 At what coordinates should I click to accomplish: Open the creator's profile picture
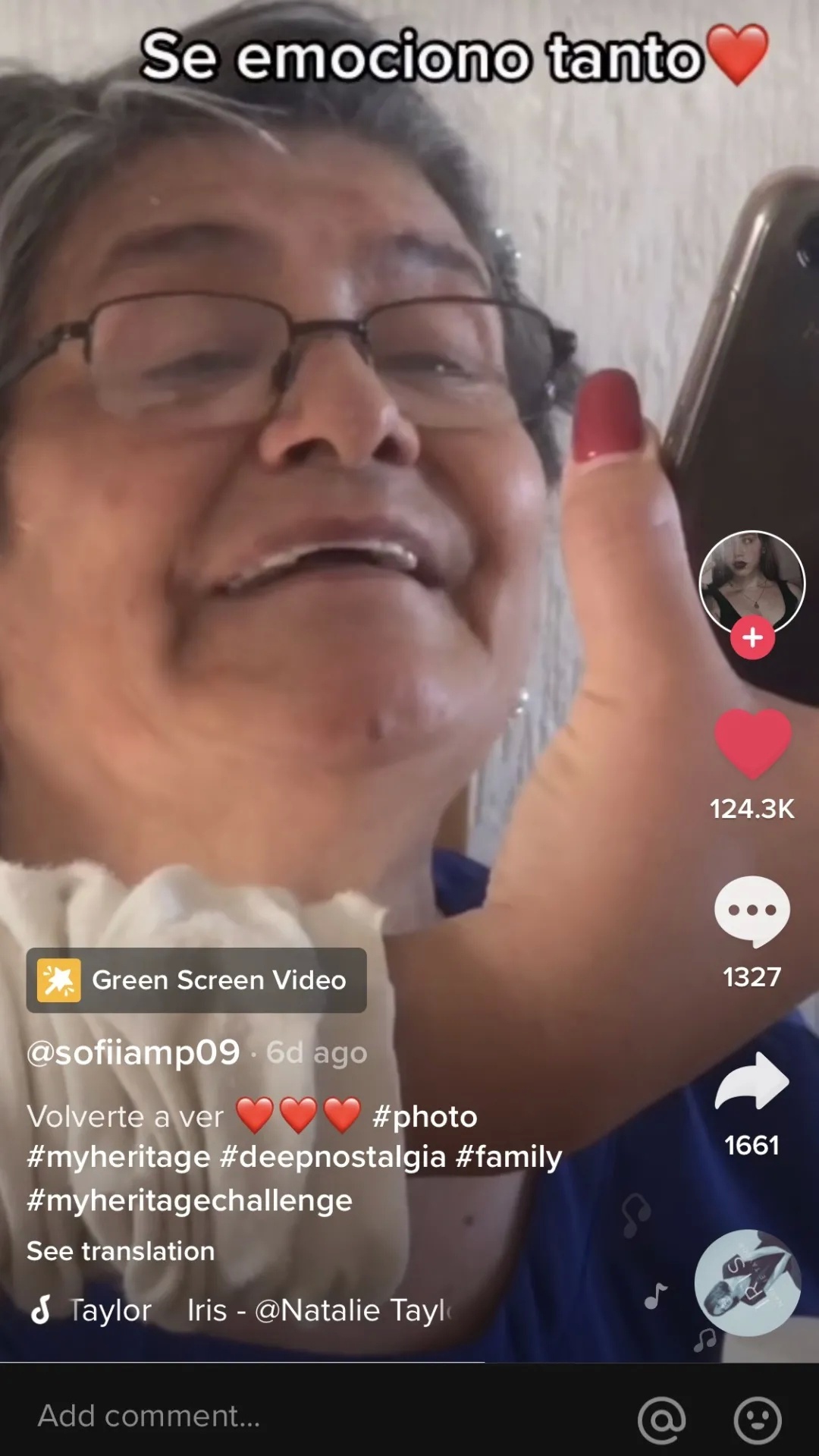(x=752, y=582)
